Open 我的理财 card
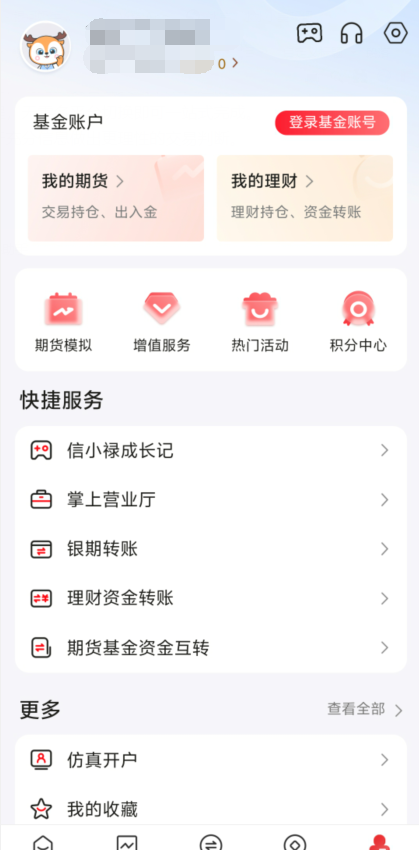 [305, 198]
